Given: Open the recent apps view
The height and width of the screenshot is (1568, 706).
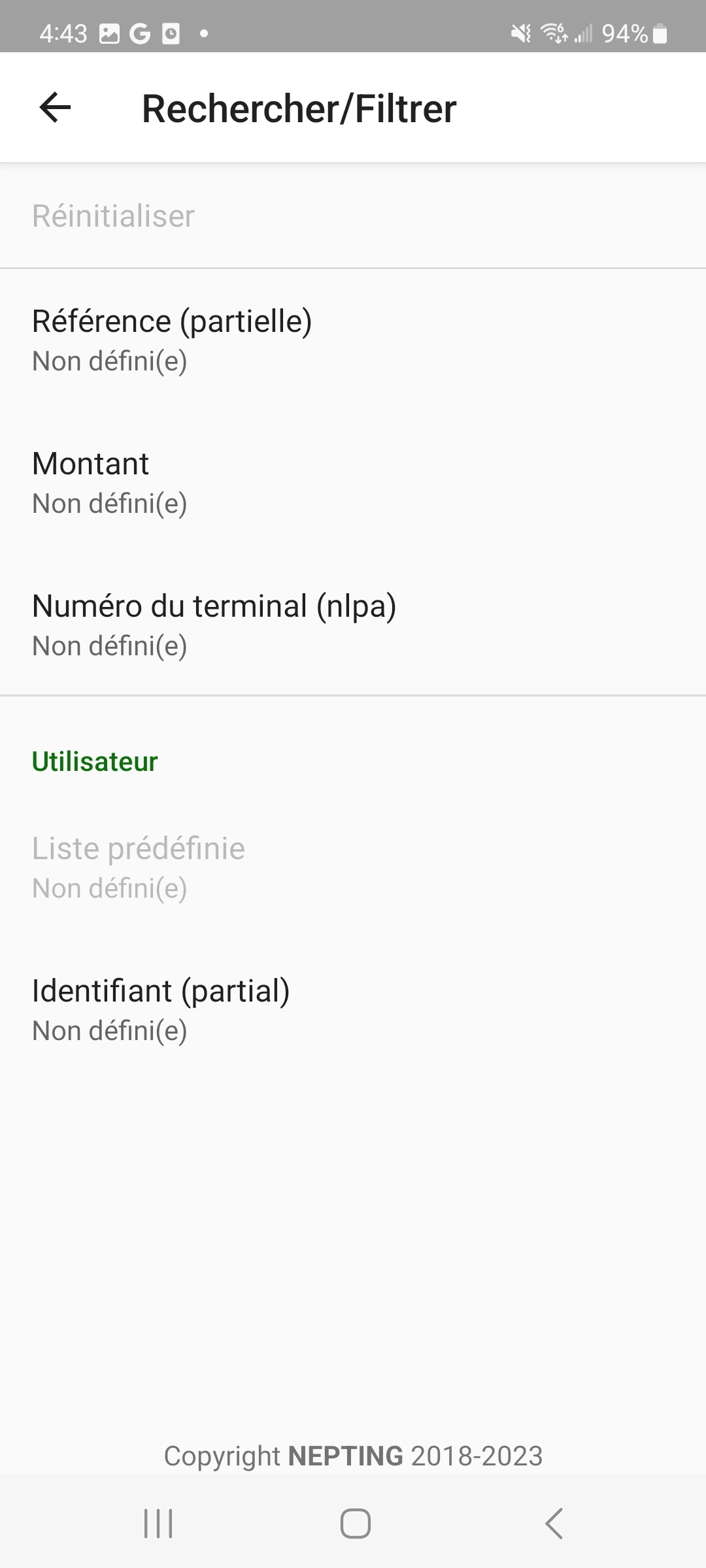Looking at the screenshot, I should (x=158, y=1524).
